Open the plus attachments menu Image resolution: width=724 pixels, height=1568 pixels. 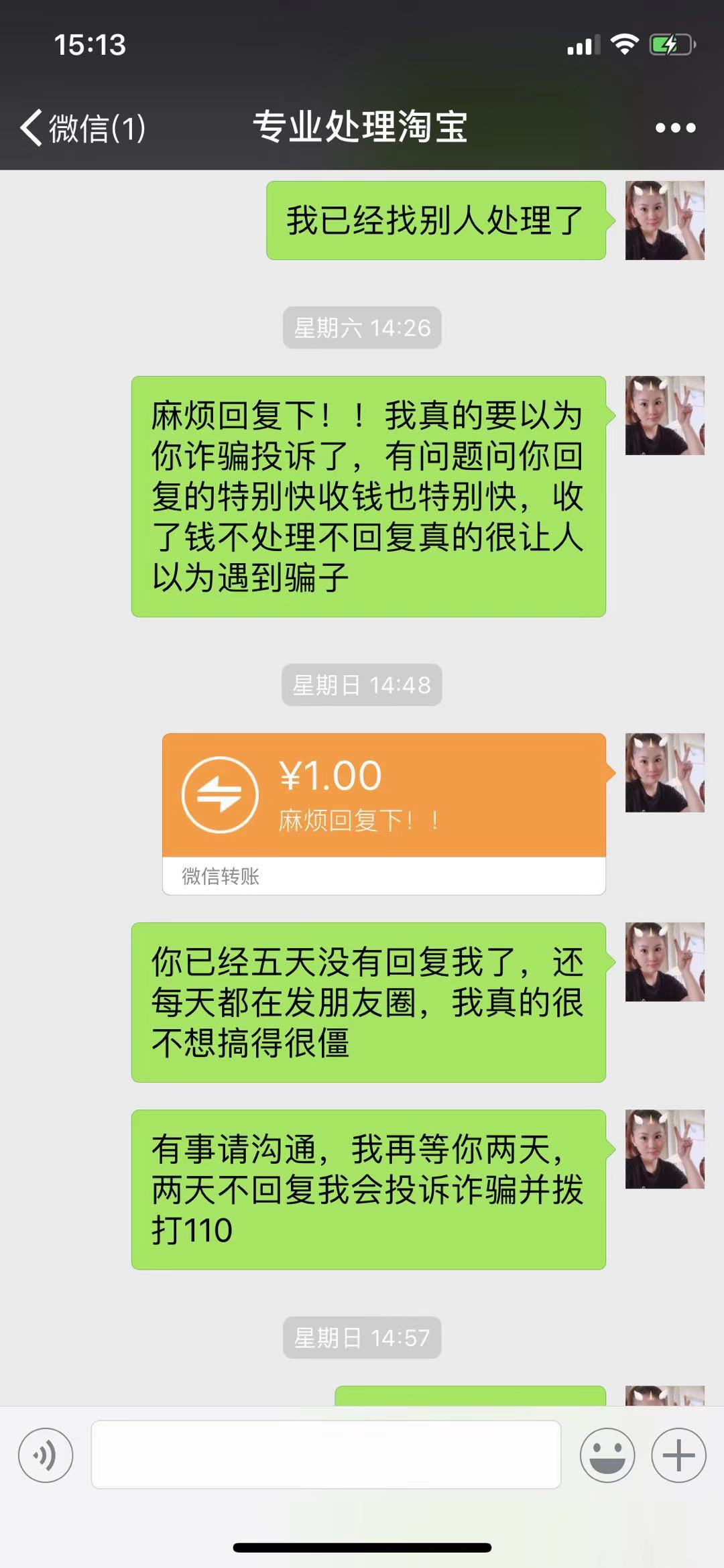click(678, 1455)
